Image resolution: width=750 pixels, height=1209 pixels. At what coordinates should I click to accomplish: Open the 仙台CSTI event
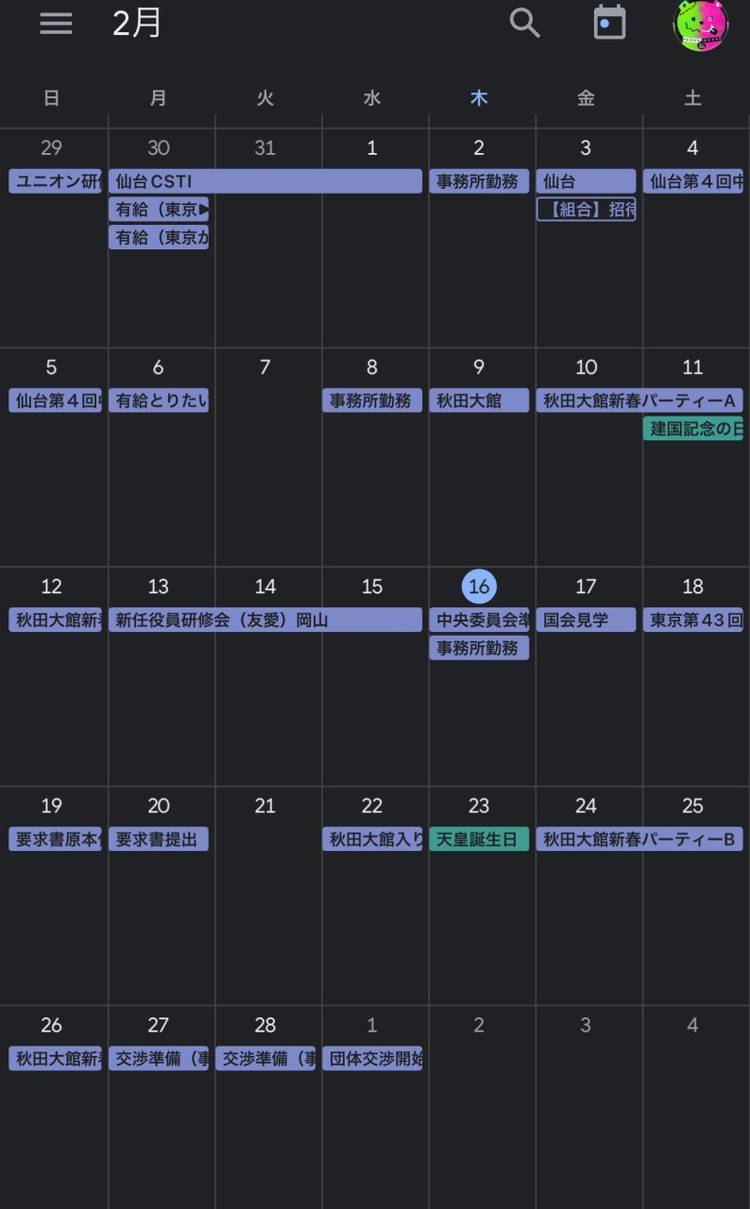pos(265,181)
